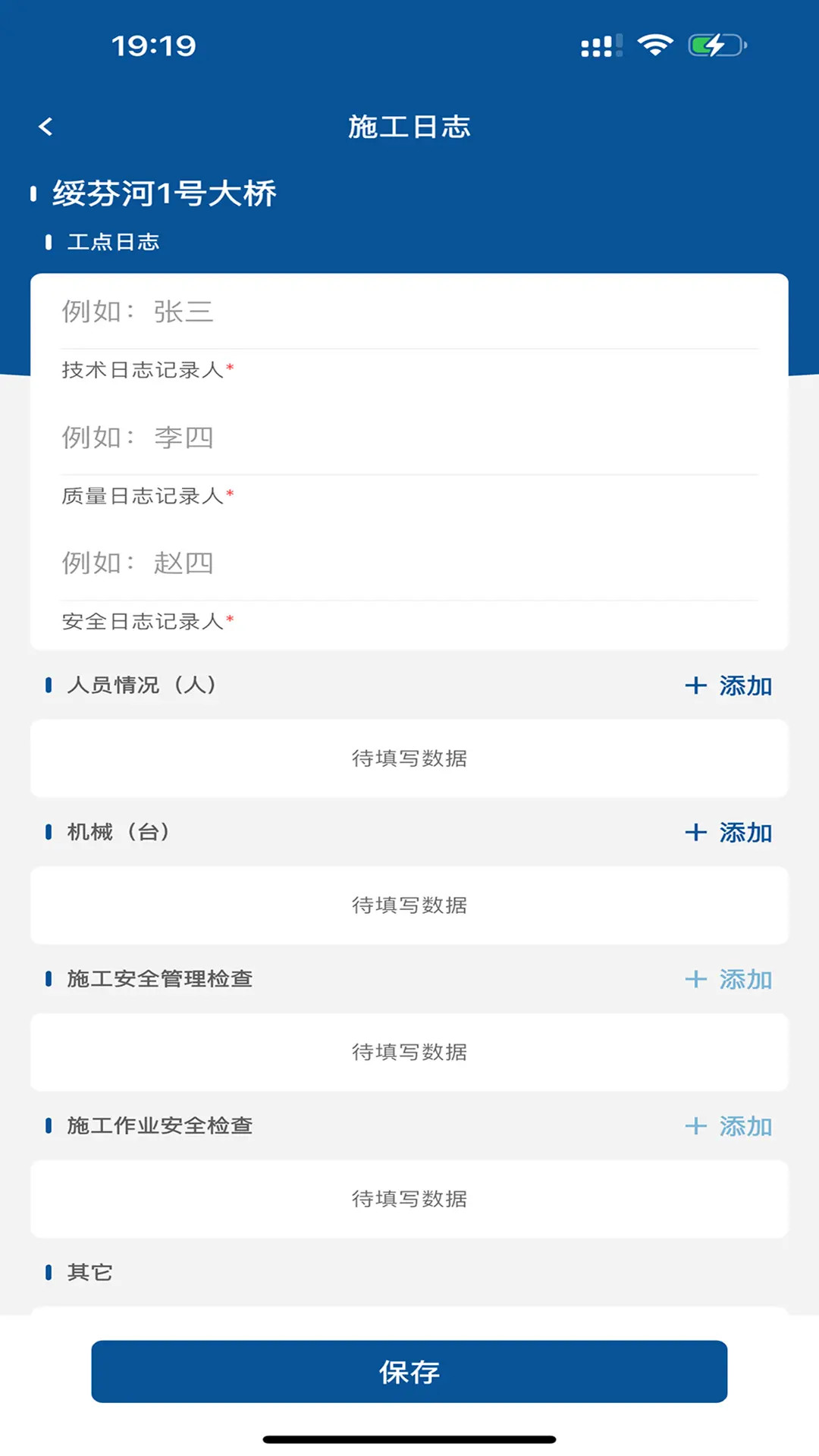
Task: Tap the plus icon next to 人员情况
Action: 697,686
